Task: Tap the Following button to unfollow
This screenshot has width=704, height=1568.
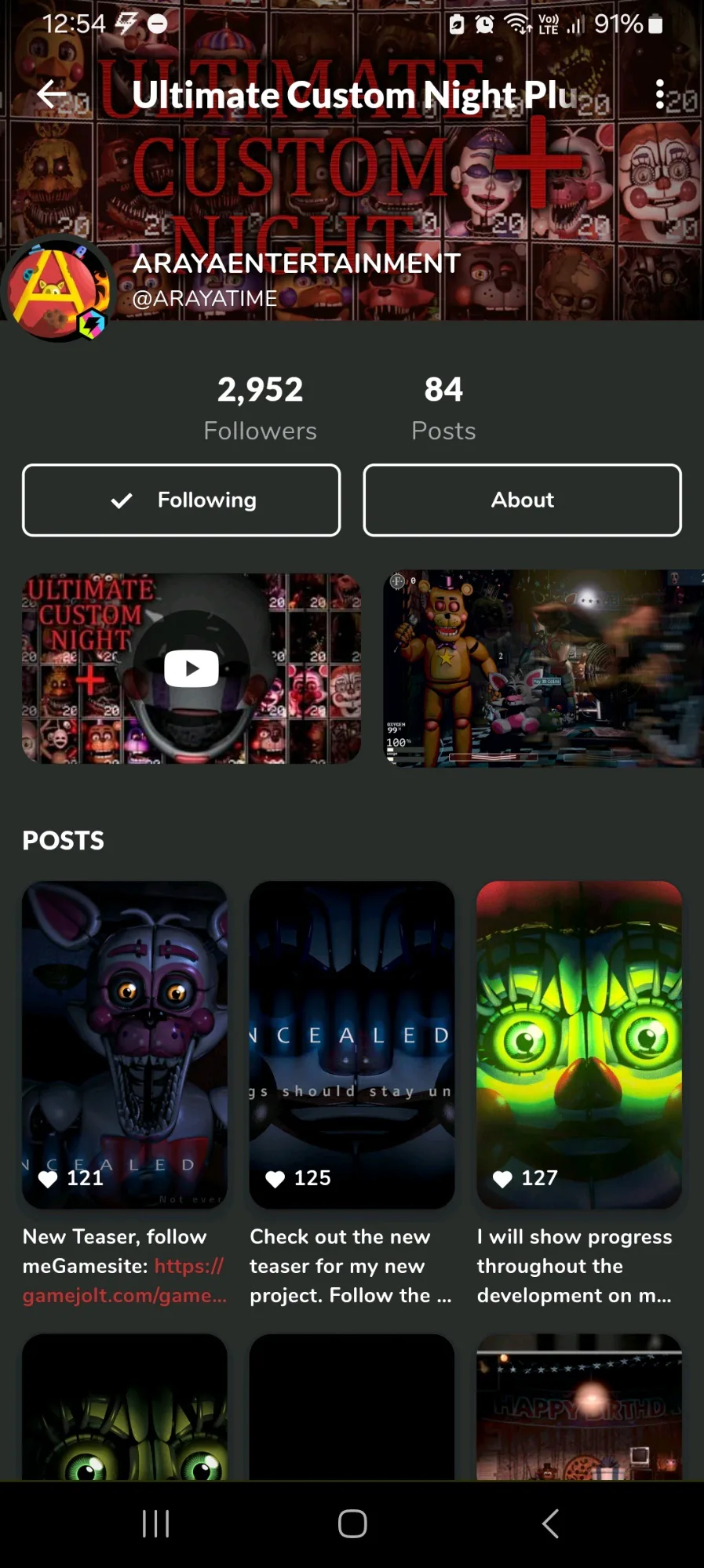Action: pos(181,500)
